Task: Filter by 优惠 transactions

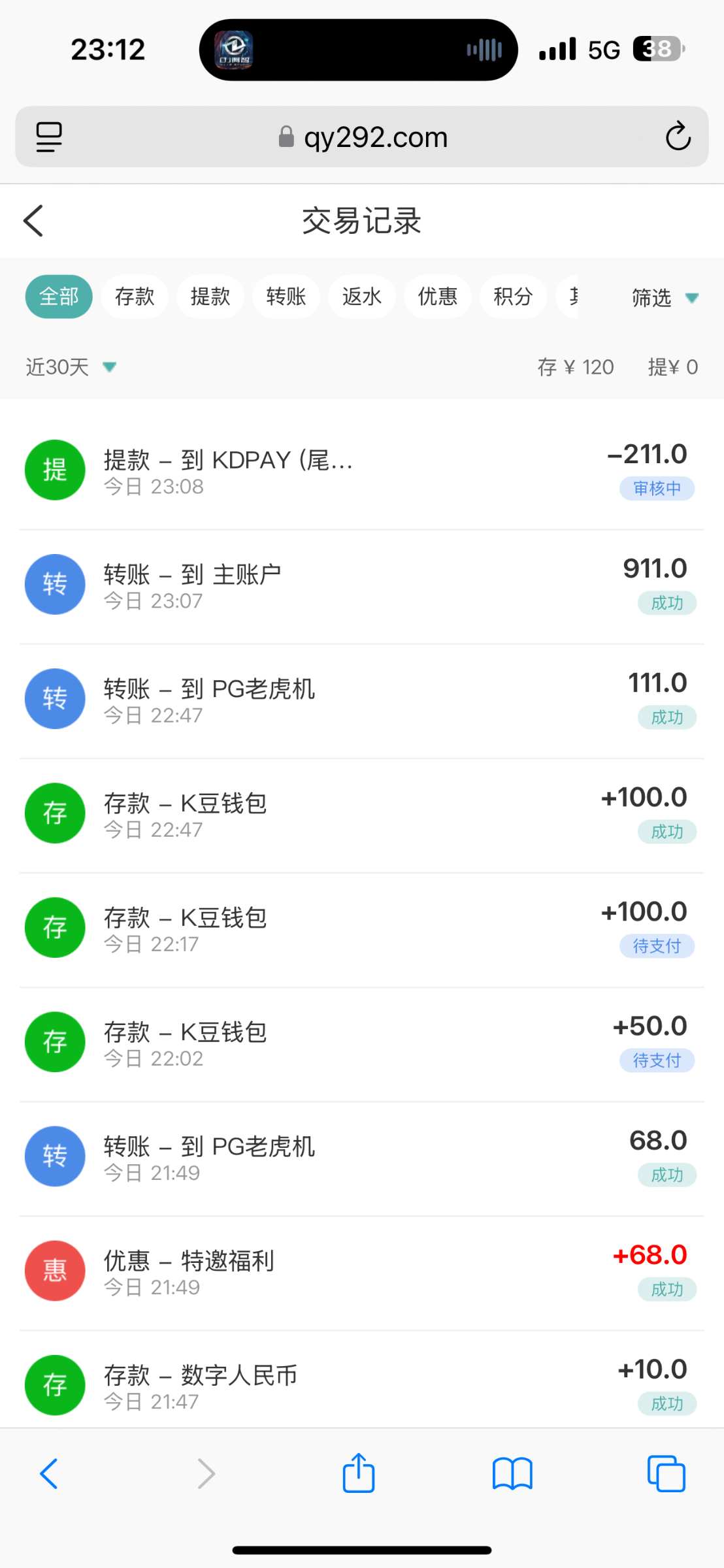Action: 438,297
